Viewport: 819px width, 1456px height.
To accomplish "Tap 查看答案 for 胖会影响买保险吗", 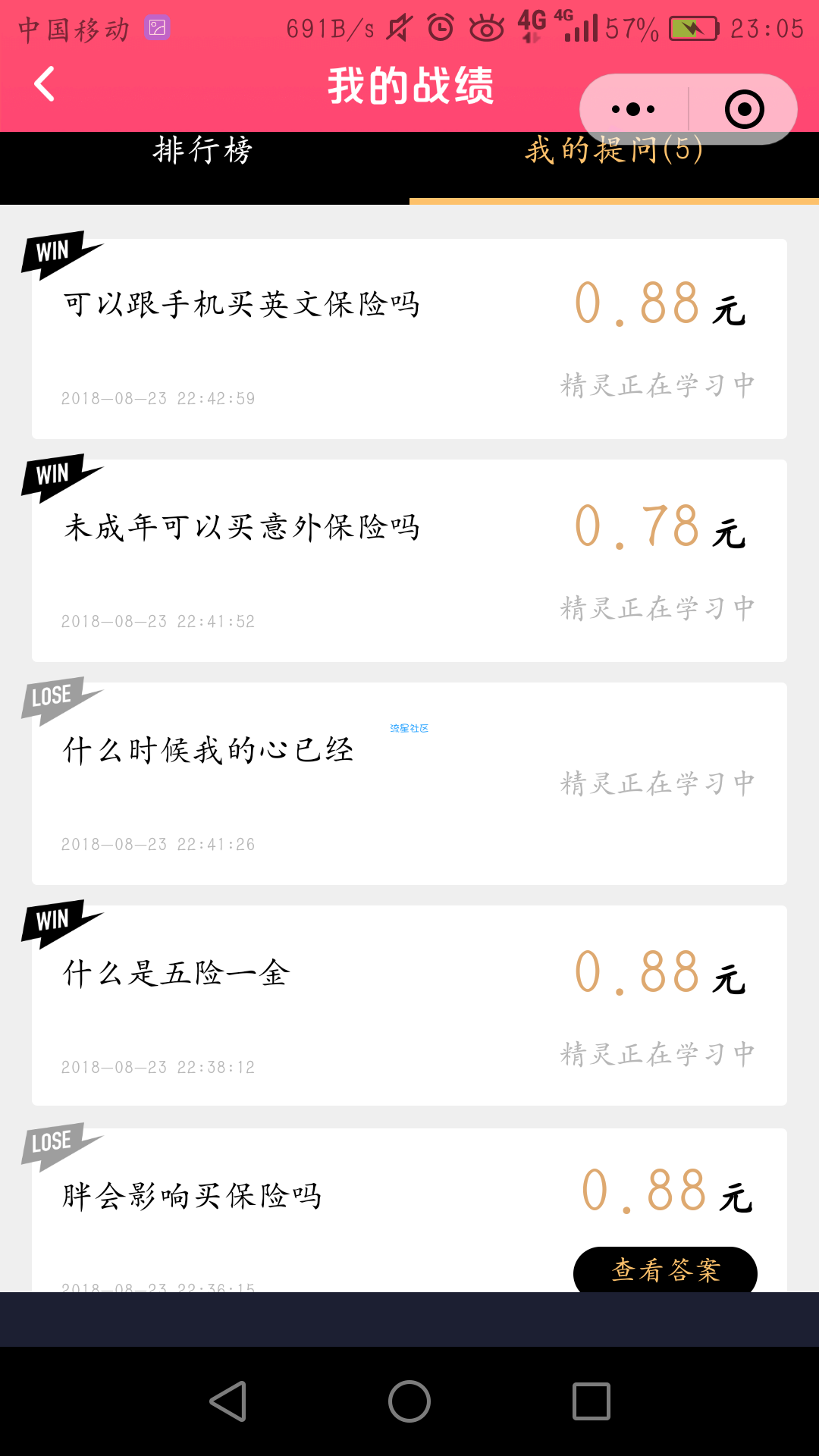I will click(665, 1269).
